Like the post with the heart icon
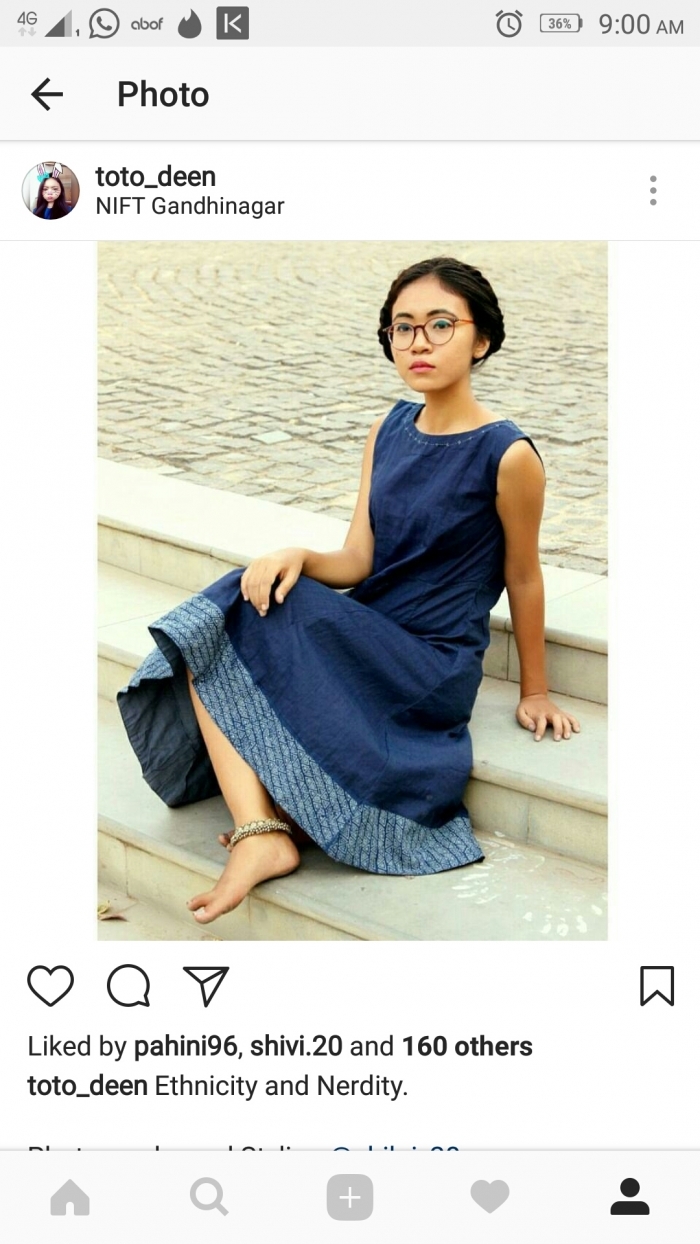 point(50,986)
